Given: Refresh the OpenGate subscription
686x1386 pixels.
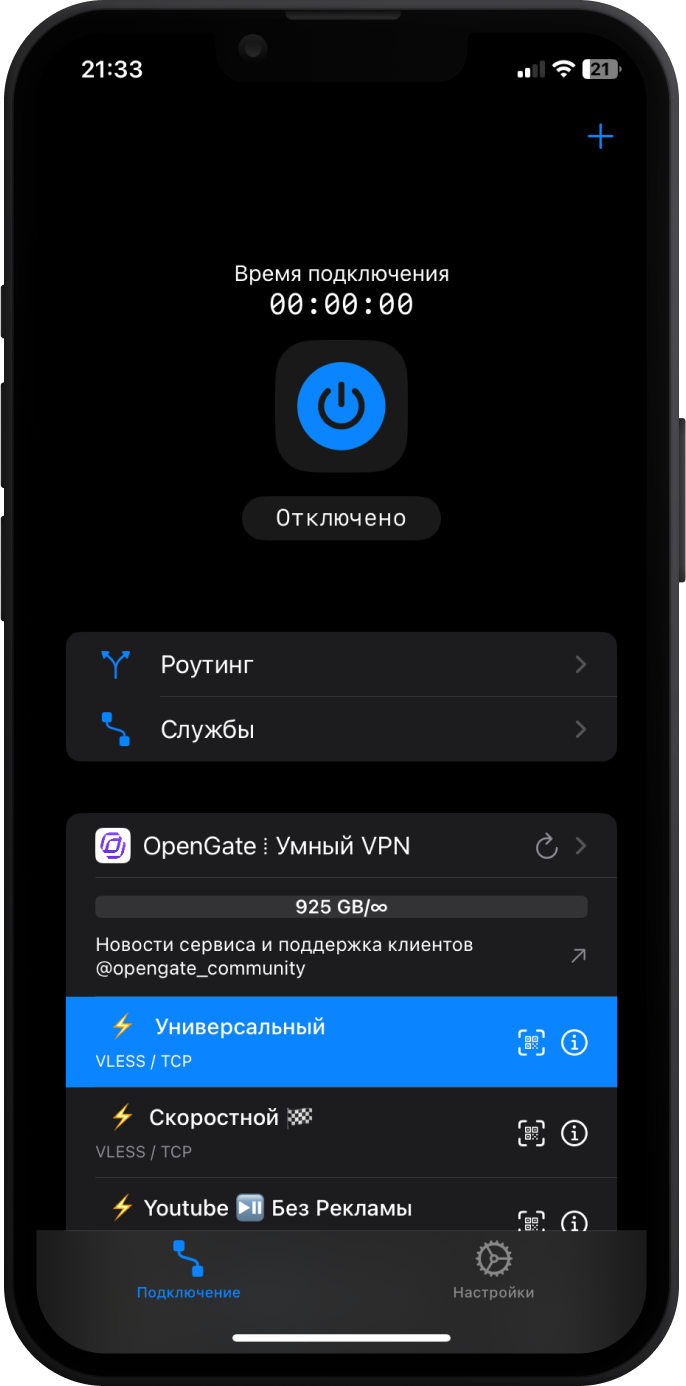Looking at the screenshot, I should [x=546, y=847].
